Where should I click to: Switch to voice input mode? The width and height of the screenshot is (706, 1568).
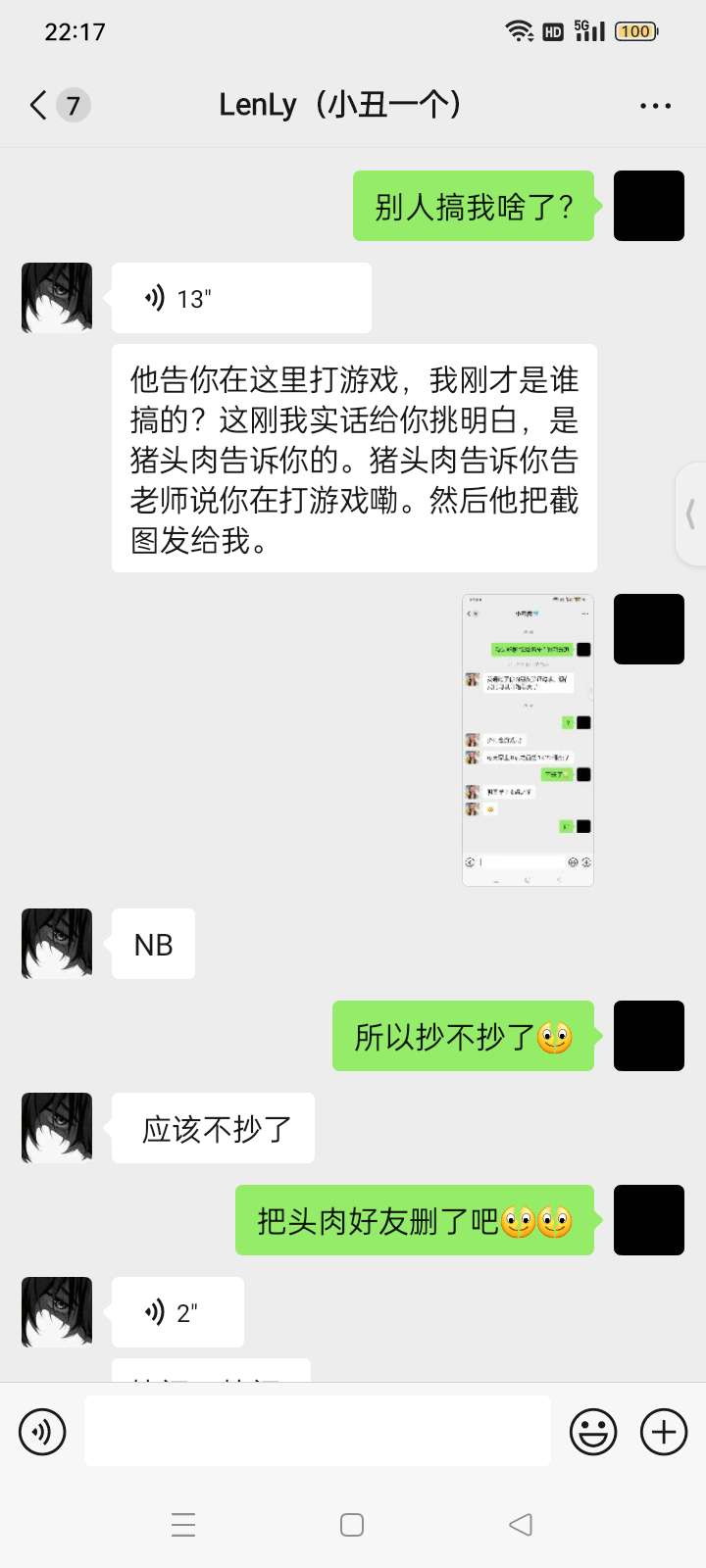(42, 1432)
